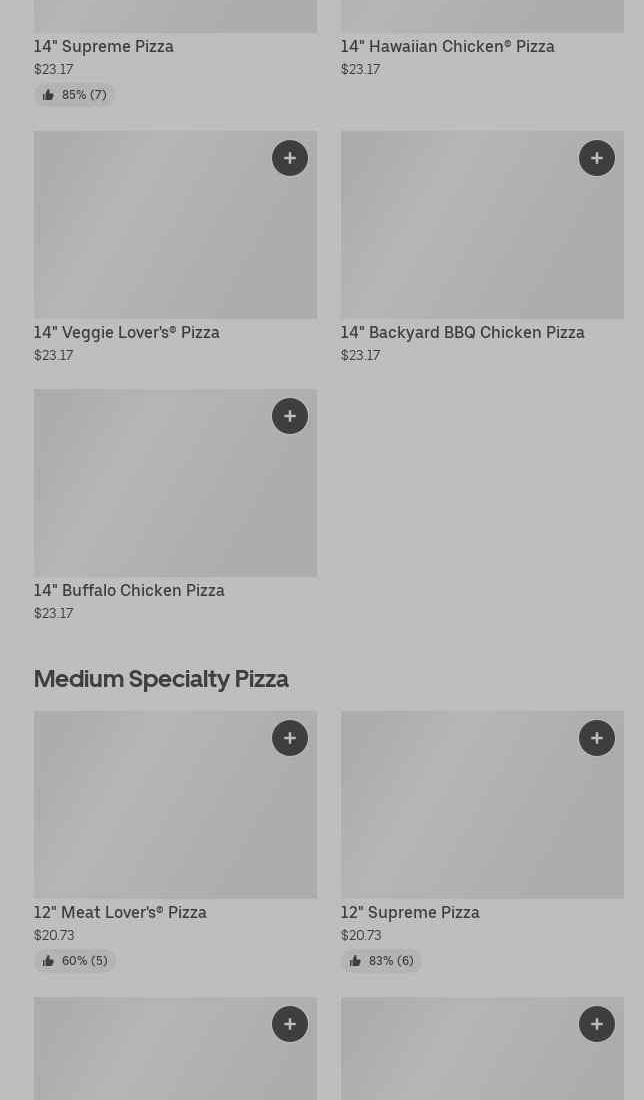The width and height of the screenshot is (644, 1100).
Task: Select the 14" Supreme Pizza item
Action: tap(104, 46)
